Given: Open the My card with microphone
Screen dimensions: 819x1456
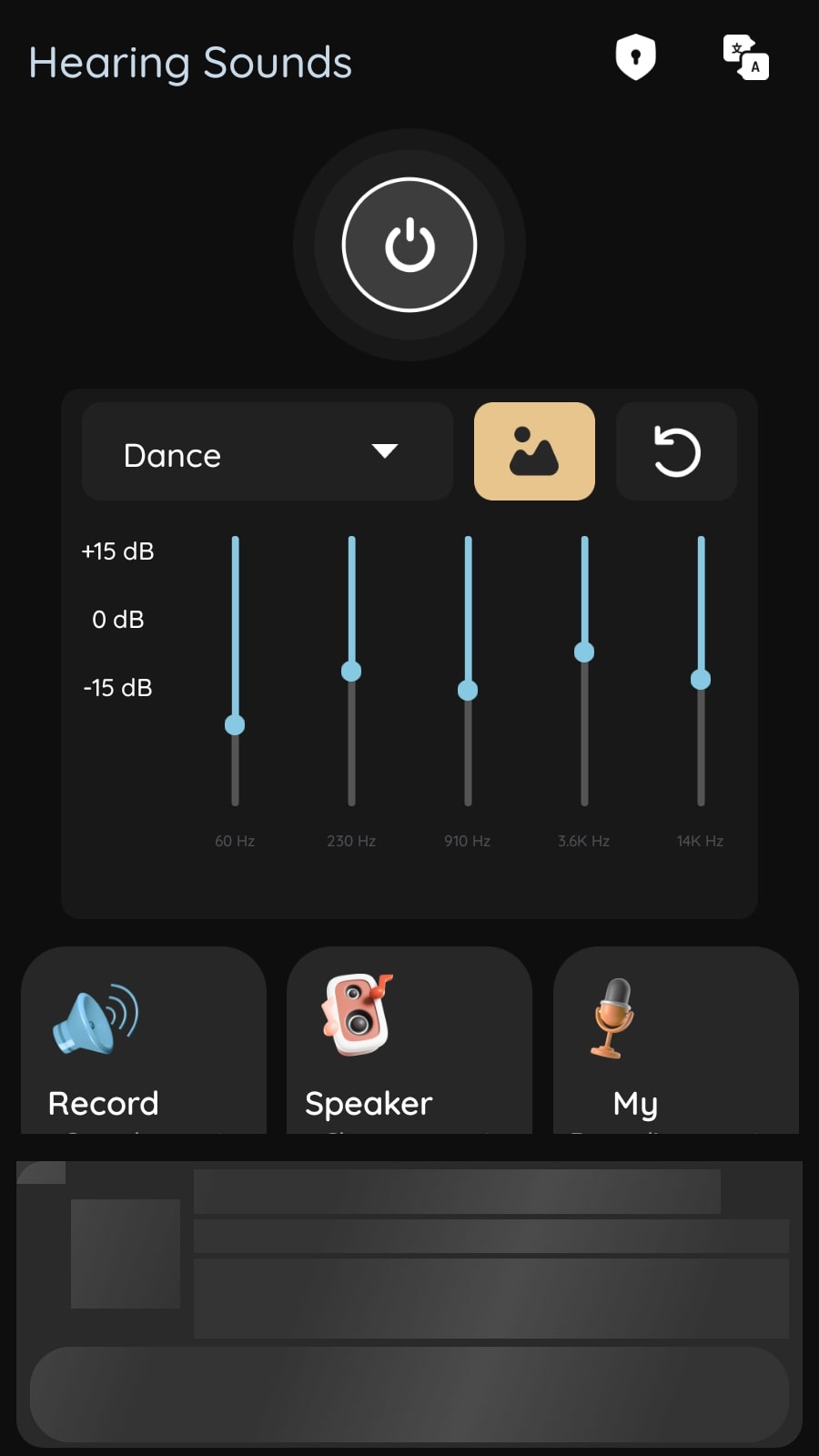Looking at the screenshot, I should [676, 1040].
